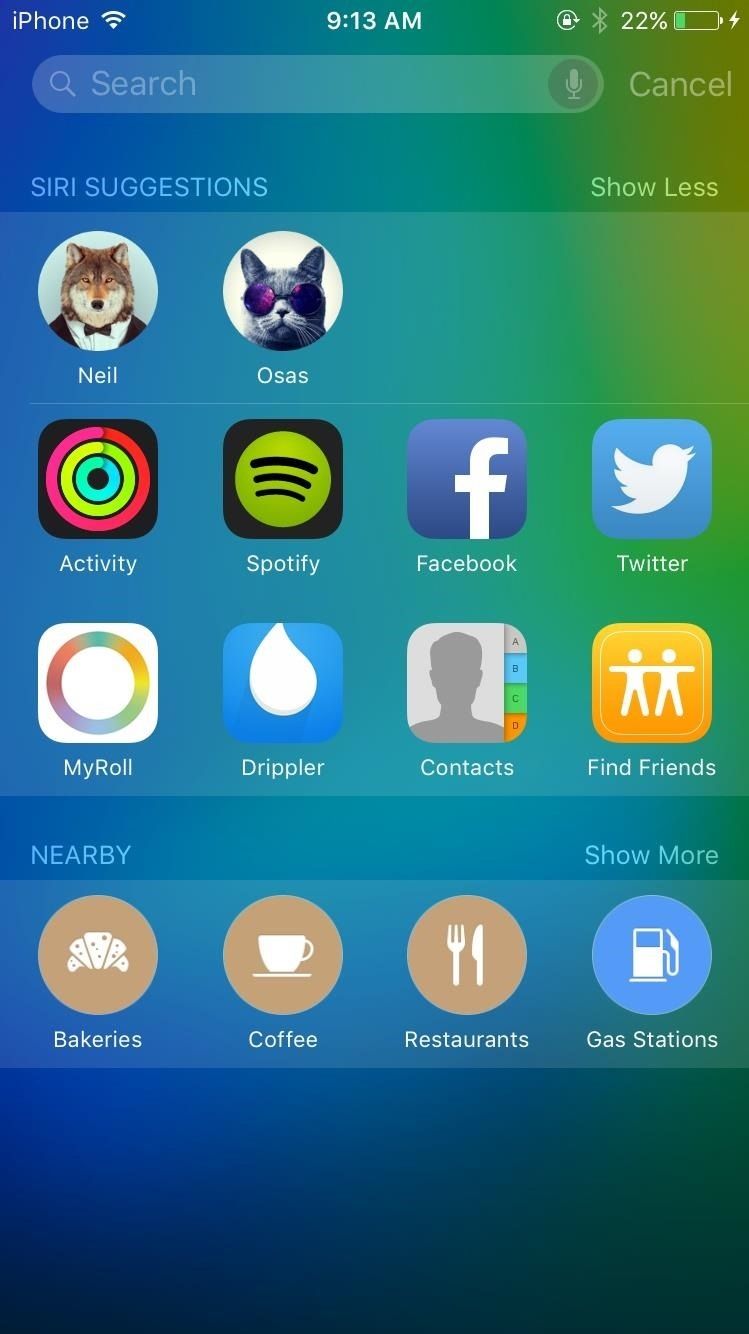Viewport: 749px width, 1334px height.
Task: Search for nearby Bakeries
Action: (97, 954)
